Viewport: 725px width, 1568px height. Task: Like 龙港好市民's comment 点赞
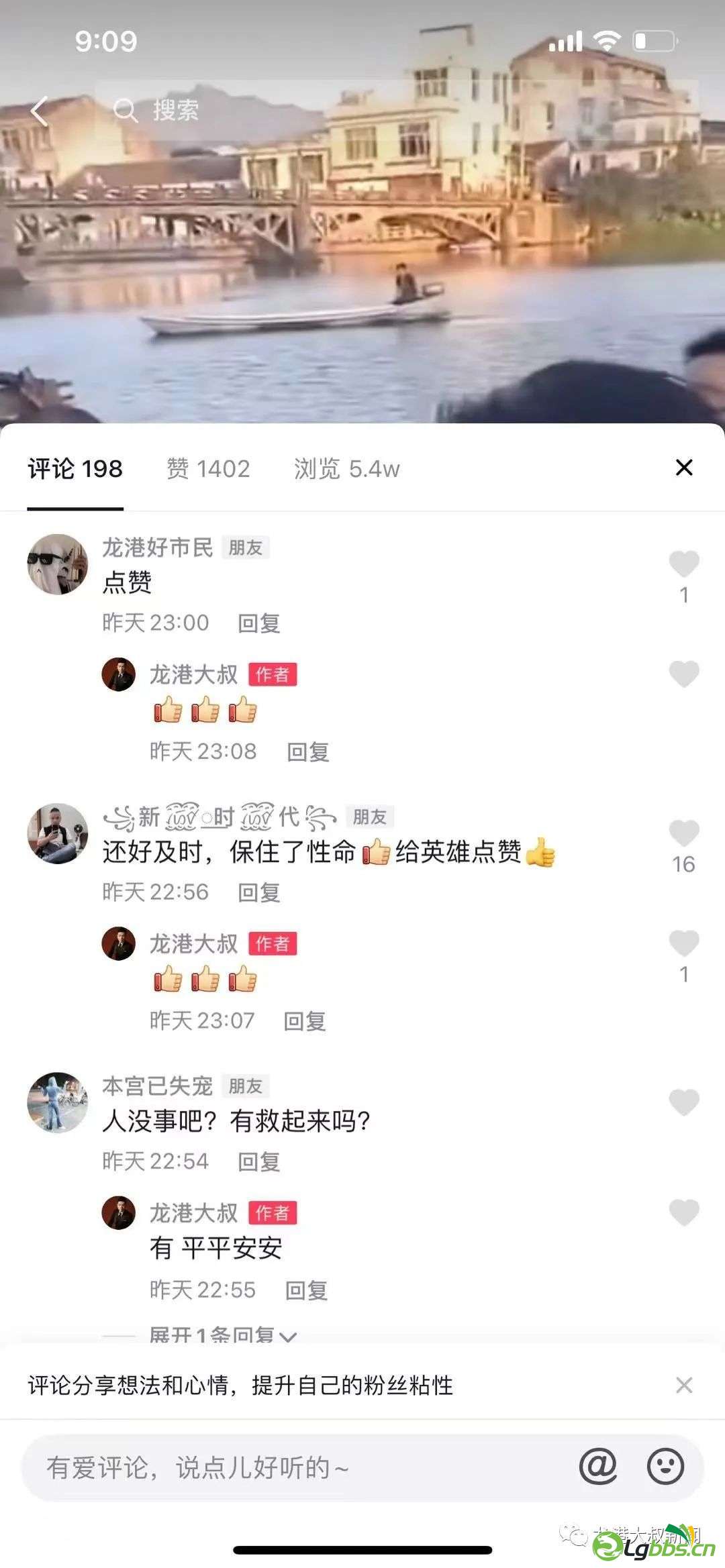tap(683, 564)
